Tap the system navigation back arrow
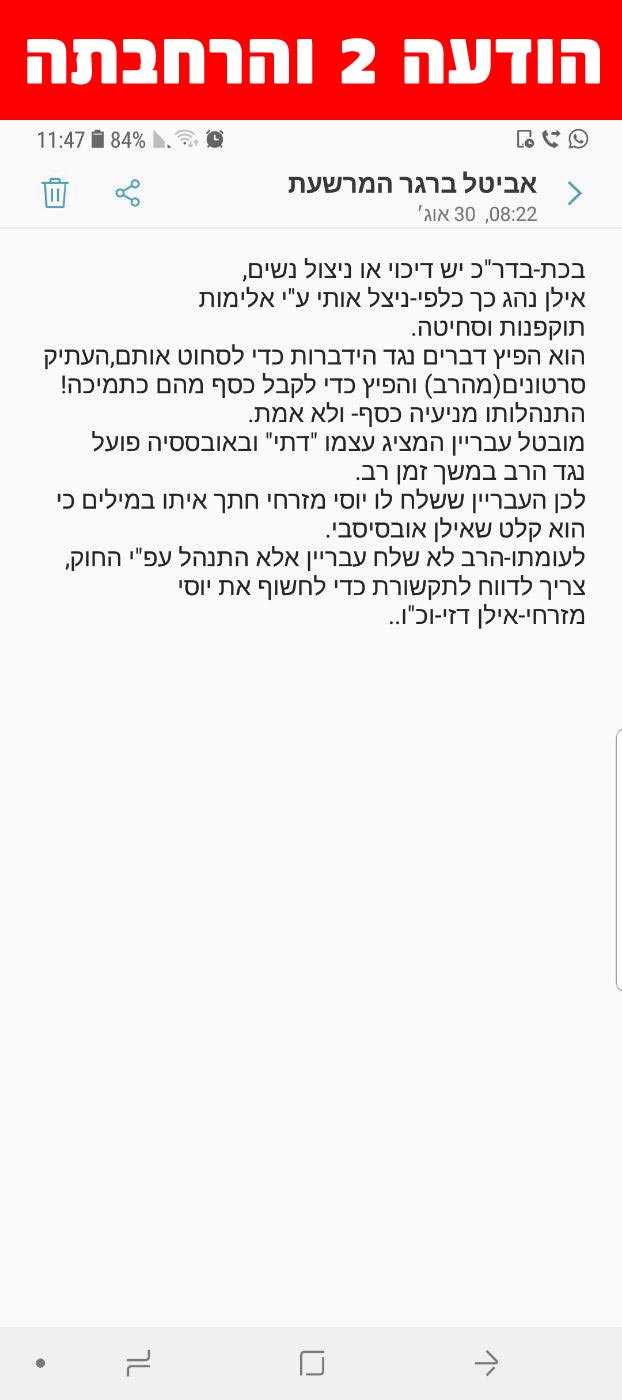Screen dimensions: 622x1400 tap(486, 1362)
